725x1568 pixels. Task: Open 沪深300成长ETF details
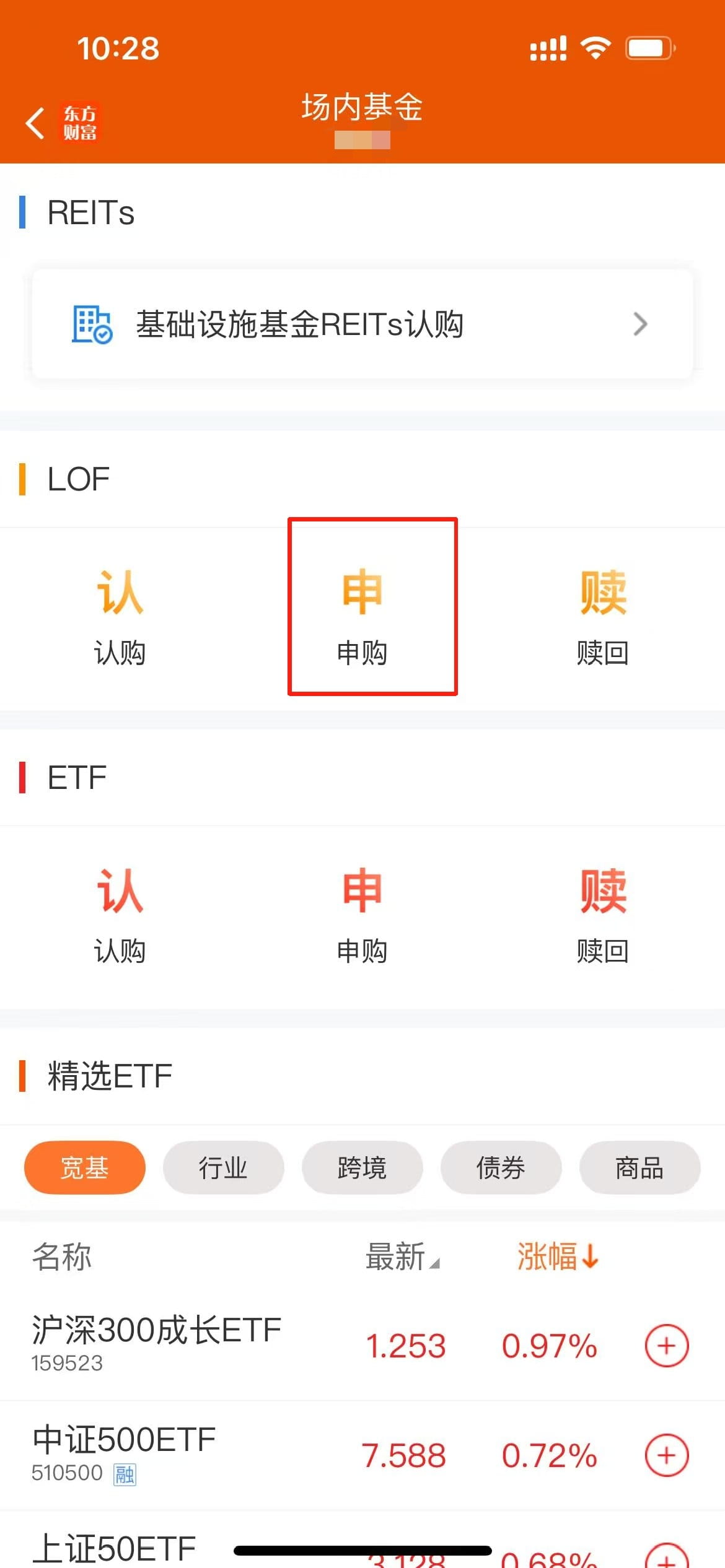(157, 1343)
